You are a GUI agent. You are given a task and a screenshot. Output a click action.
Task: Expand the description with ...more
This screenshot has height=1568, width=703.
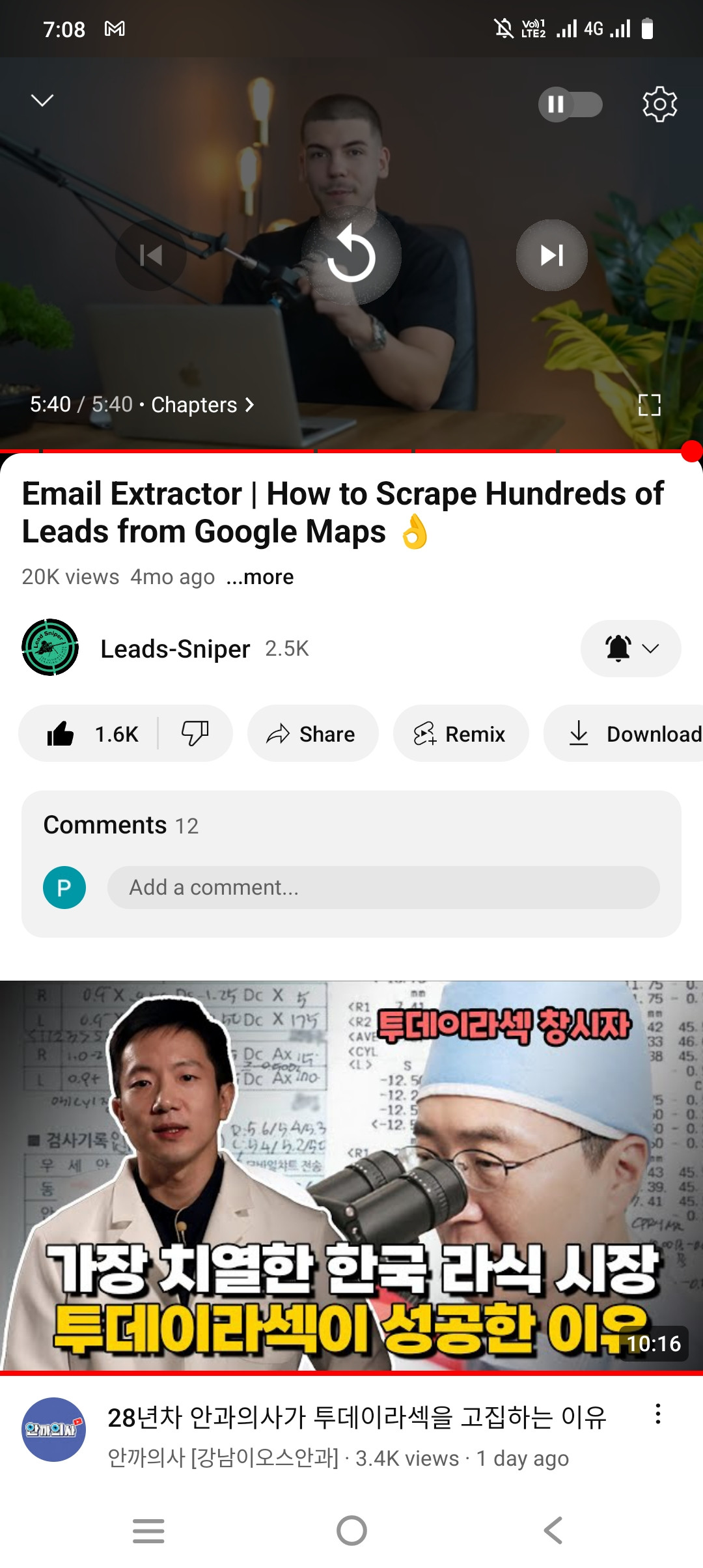point(260,577)
